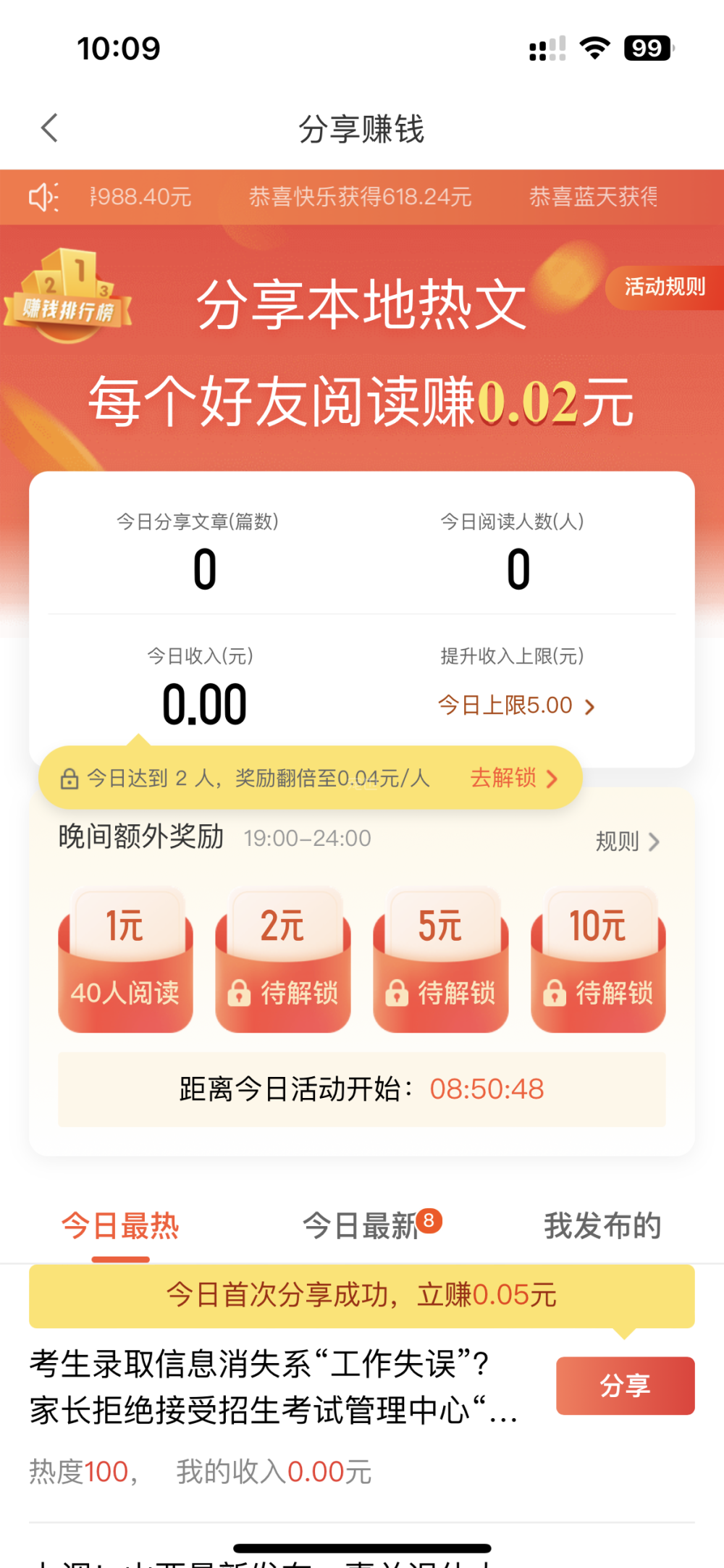
Task: Switch to the 今日最热 tab
Action: coord(120,1227)
